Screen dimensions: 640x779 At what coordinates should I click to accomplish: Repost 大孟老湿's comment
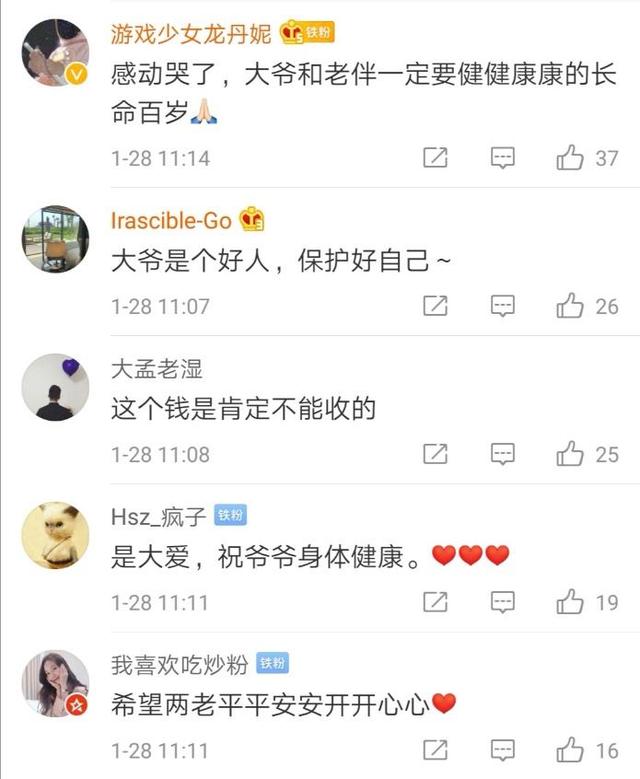pos(435,454)
